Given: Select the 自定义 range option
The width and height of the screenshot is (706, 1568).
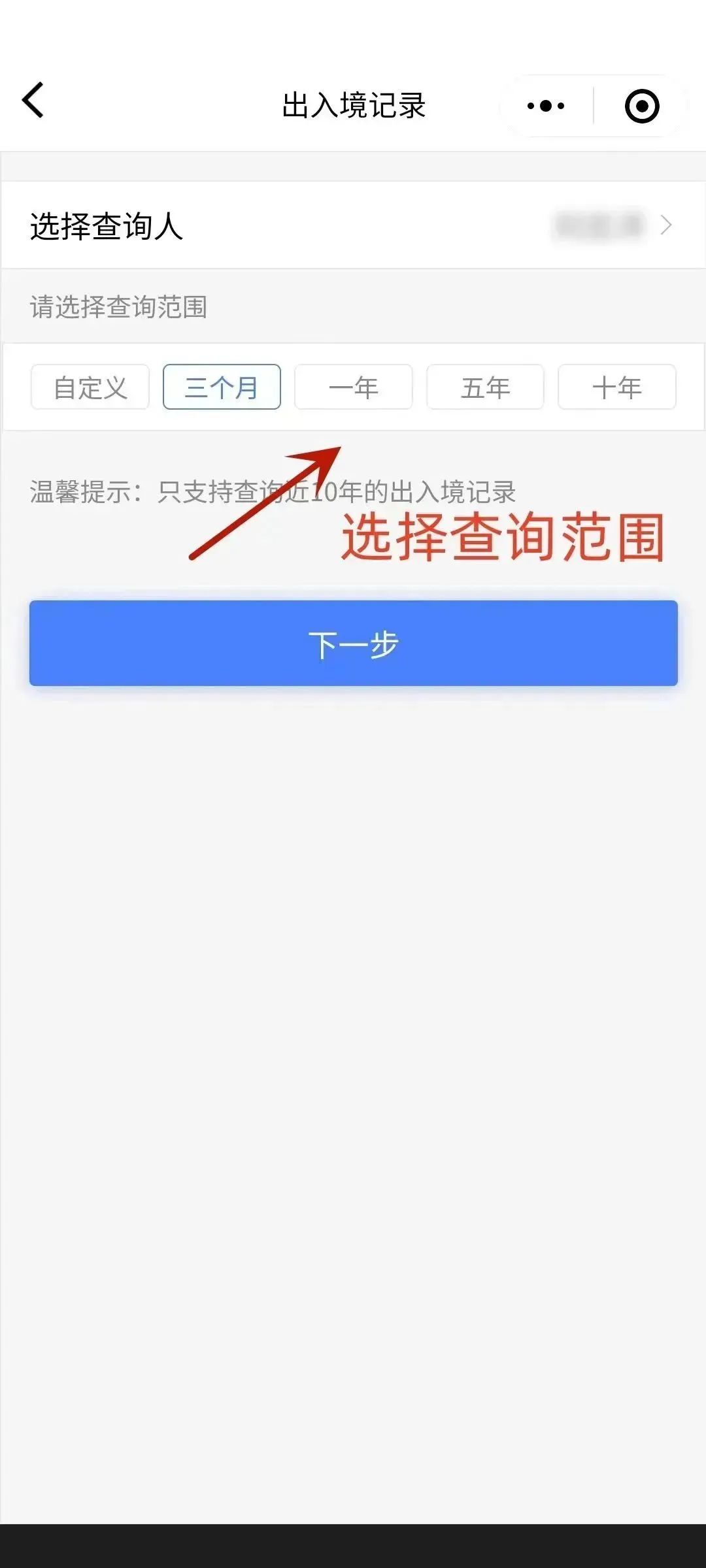Looking at the screenshot, I should coord(90,387).
